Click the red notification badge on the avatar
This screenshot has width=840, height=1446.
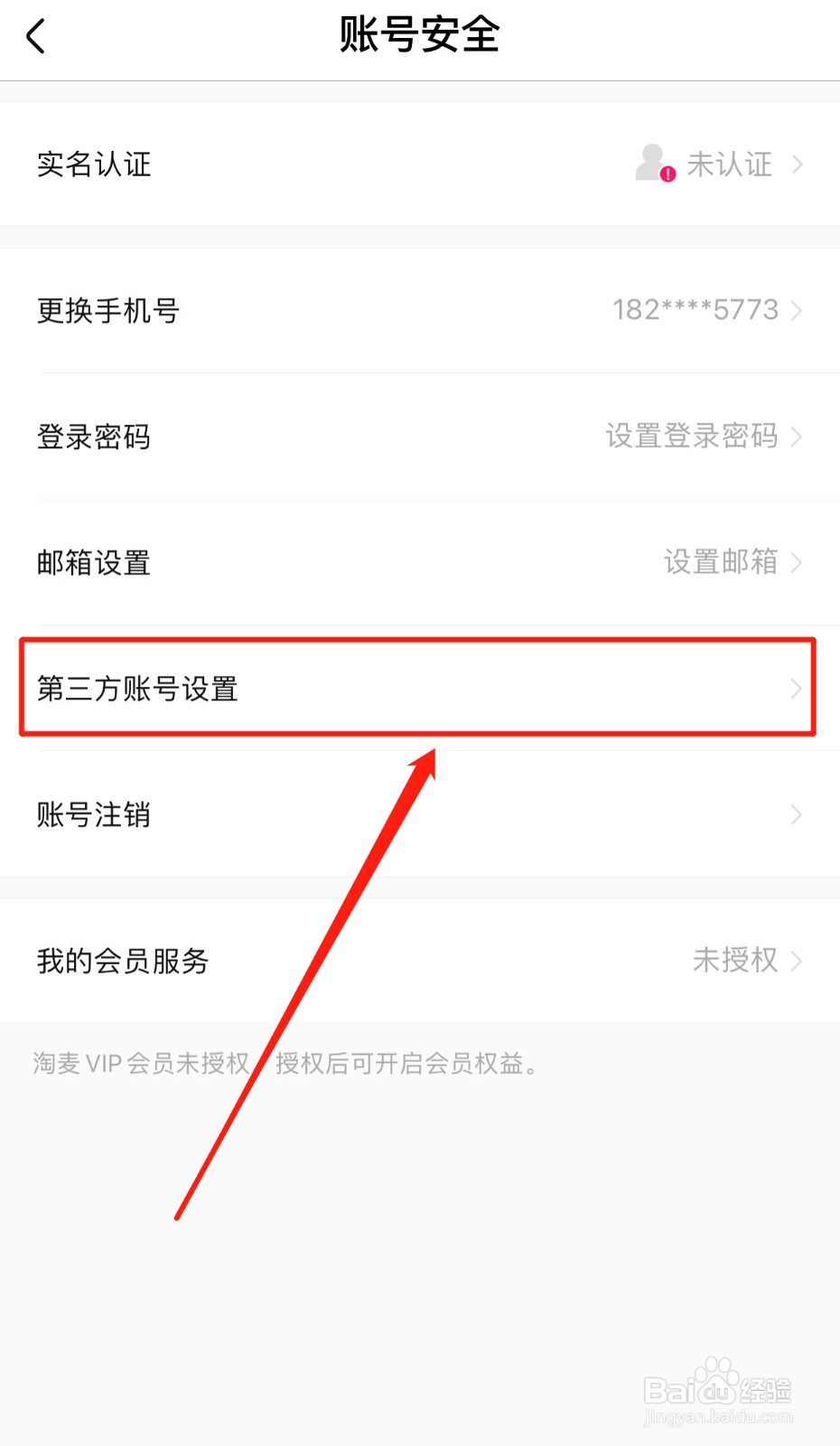pyautogui.click(x=667, y=174)
